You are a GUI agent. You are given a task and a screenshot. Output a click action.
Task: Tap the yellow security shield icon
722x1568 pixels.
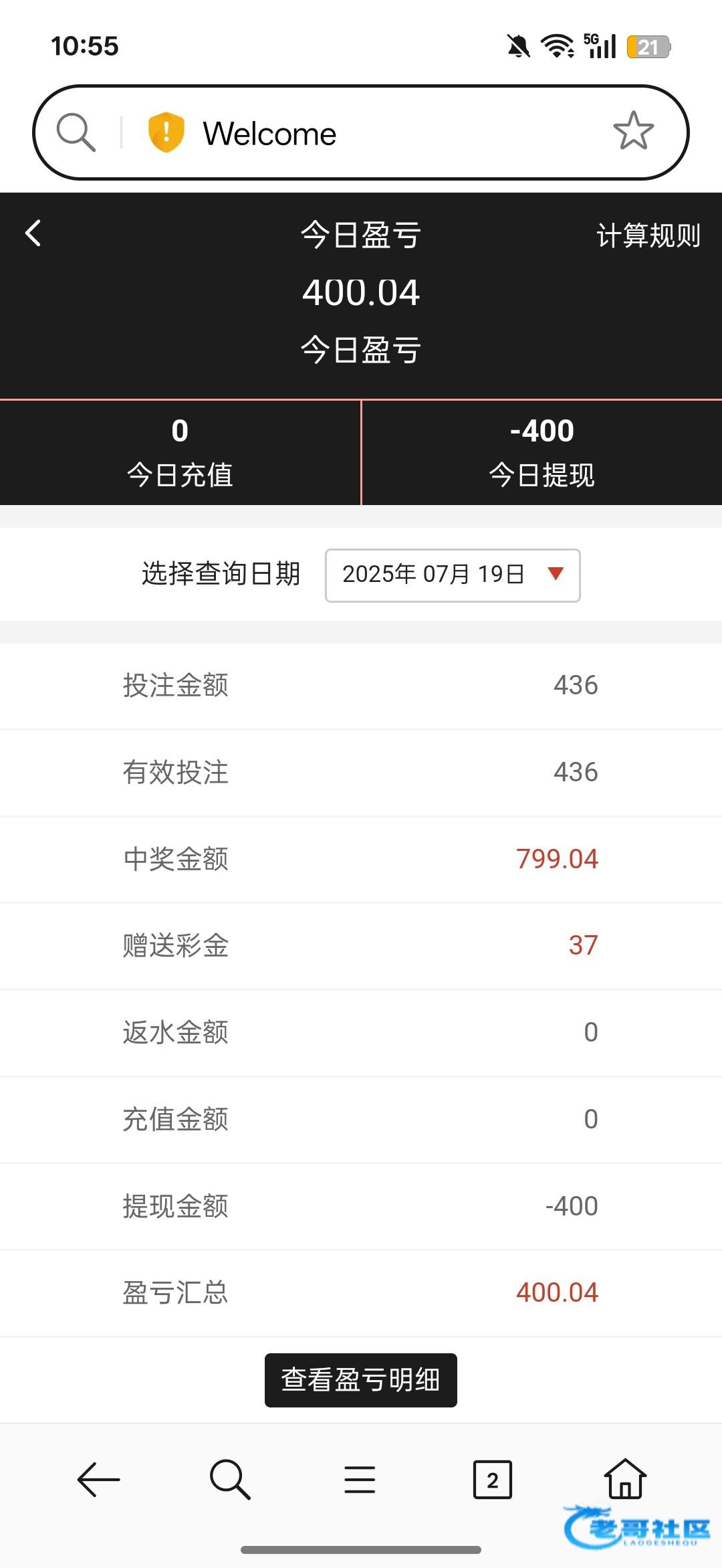coord(166,132)
